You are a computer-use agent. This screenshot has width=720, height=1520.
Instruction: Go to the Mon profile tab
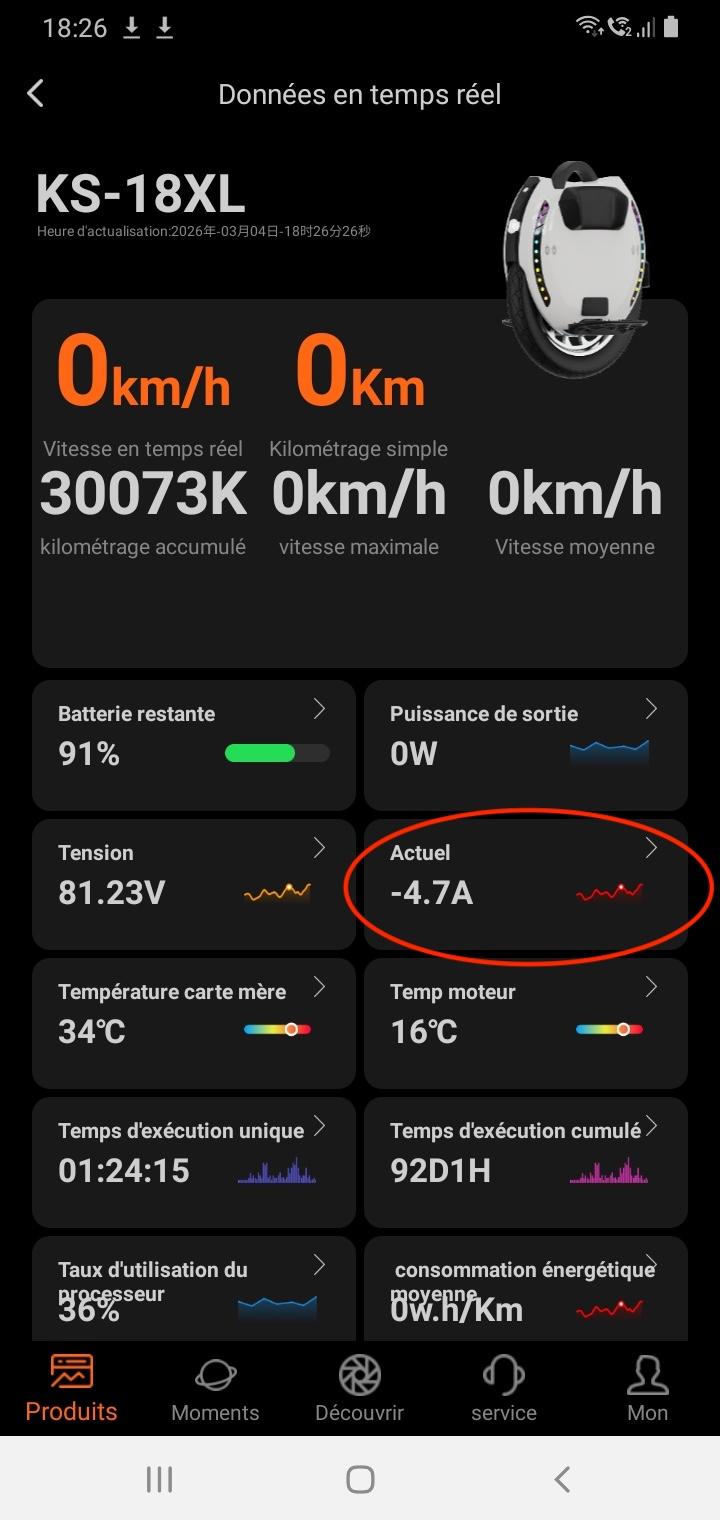point(647,1389)
